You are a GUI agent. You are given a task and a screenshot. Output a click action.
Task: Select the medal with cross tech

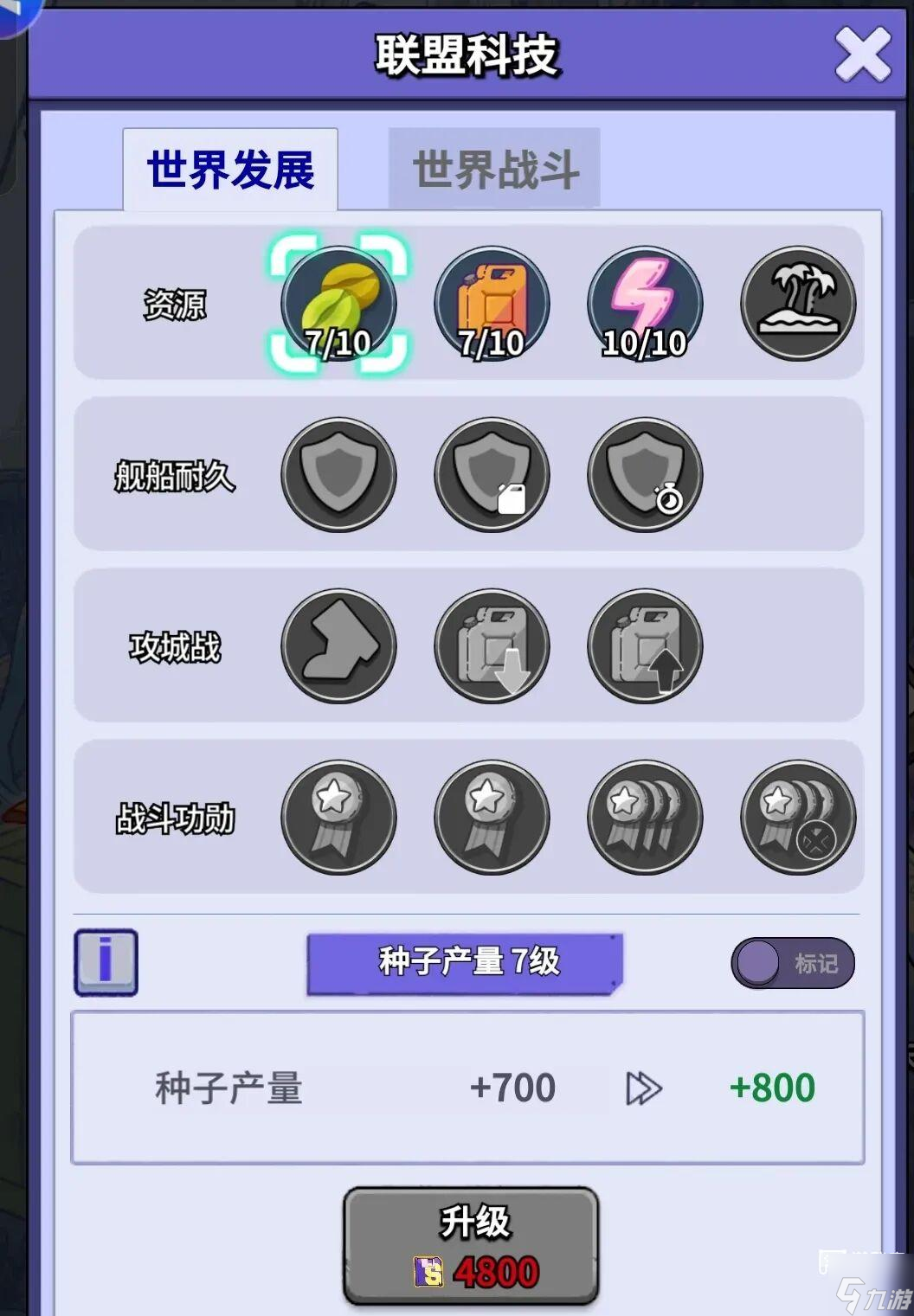click(798, 817)
